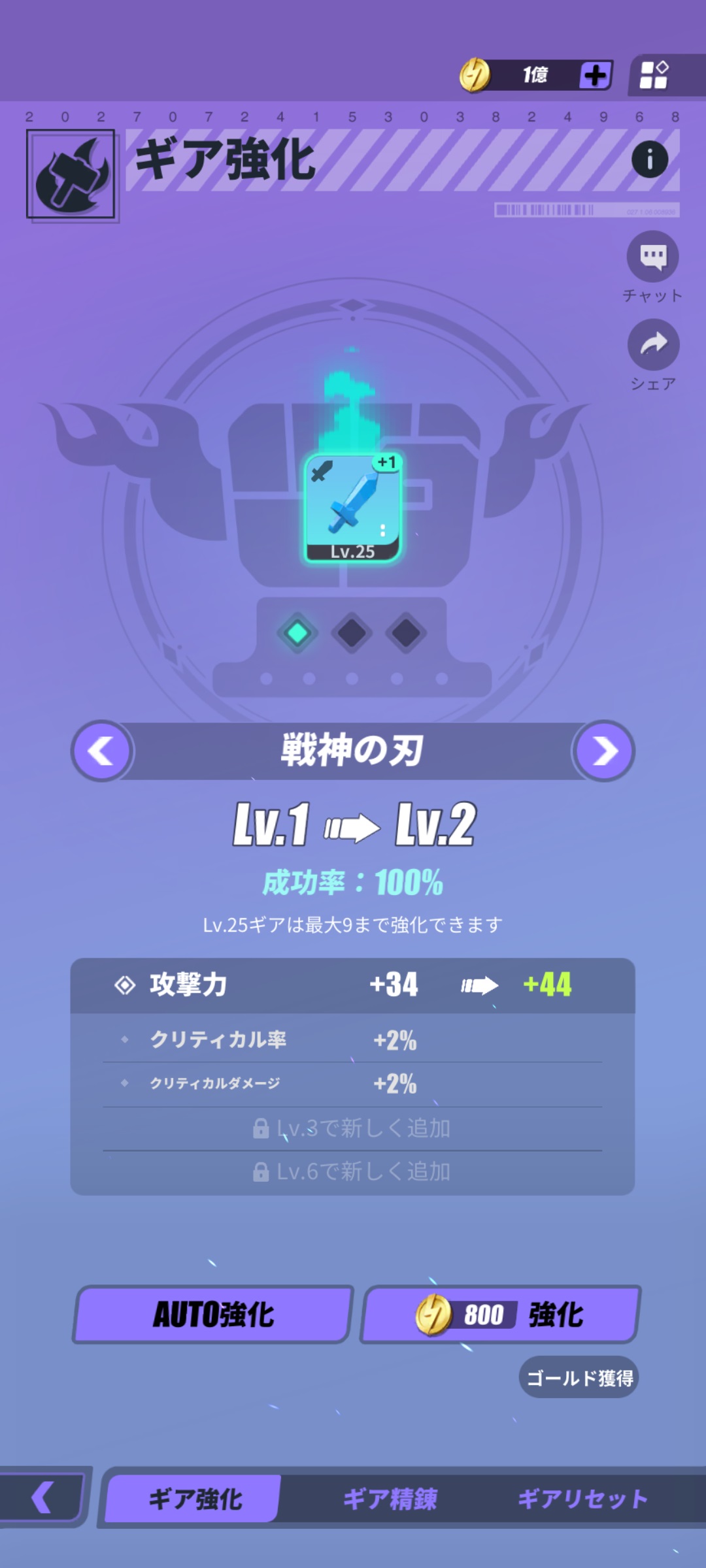Open ゴールド獲得 to get gold
Screen dimensions: 706x1568
pos(579,1378)
